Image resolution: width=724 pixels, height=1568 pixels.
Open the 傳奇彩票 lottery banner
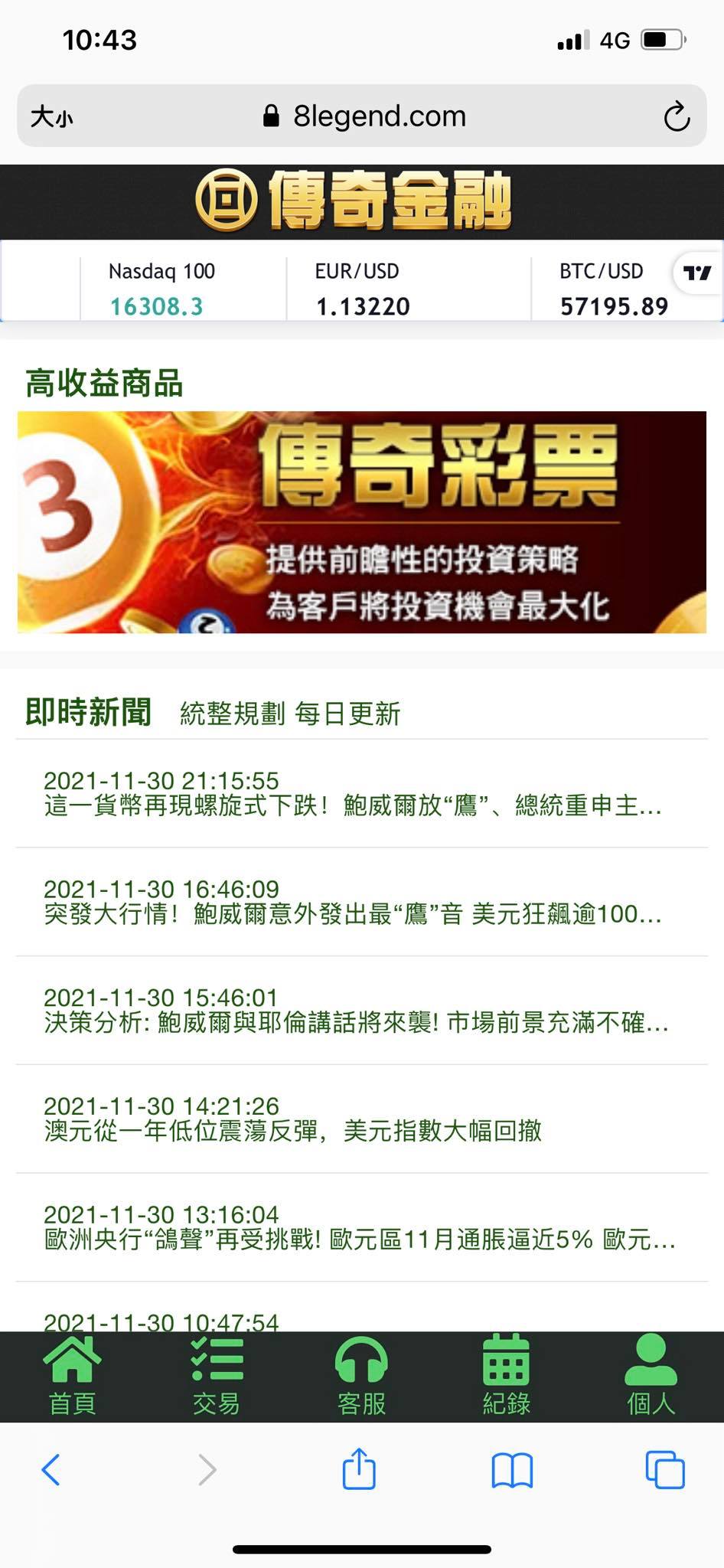(361, 522)
